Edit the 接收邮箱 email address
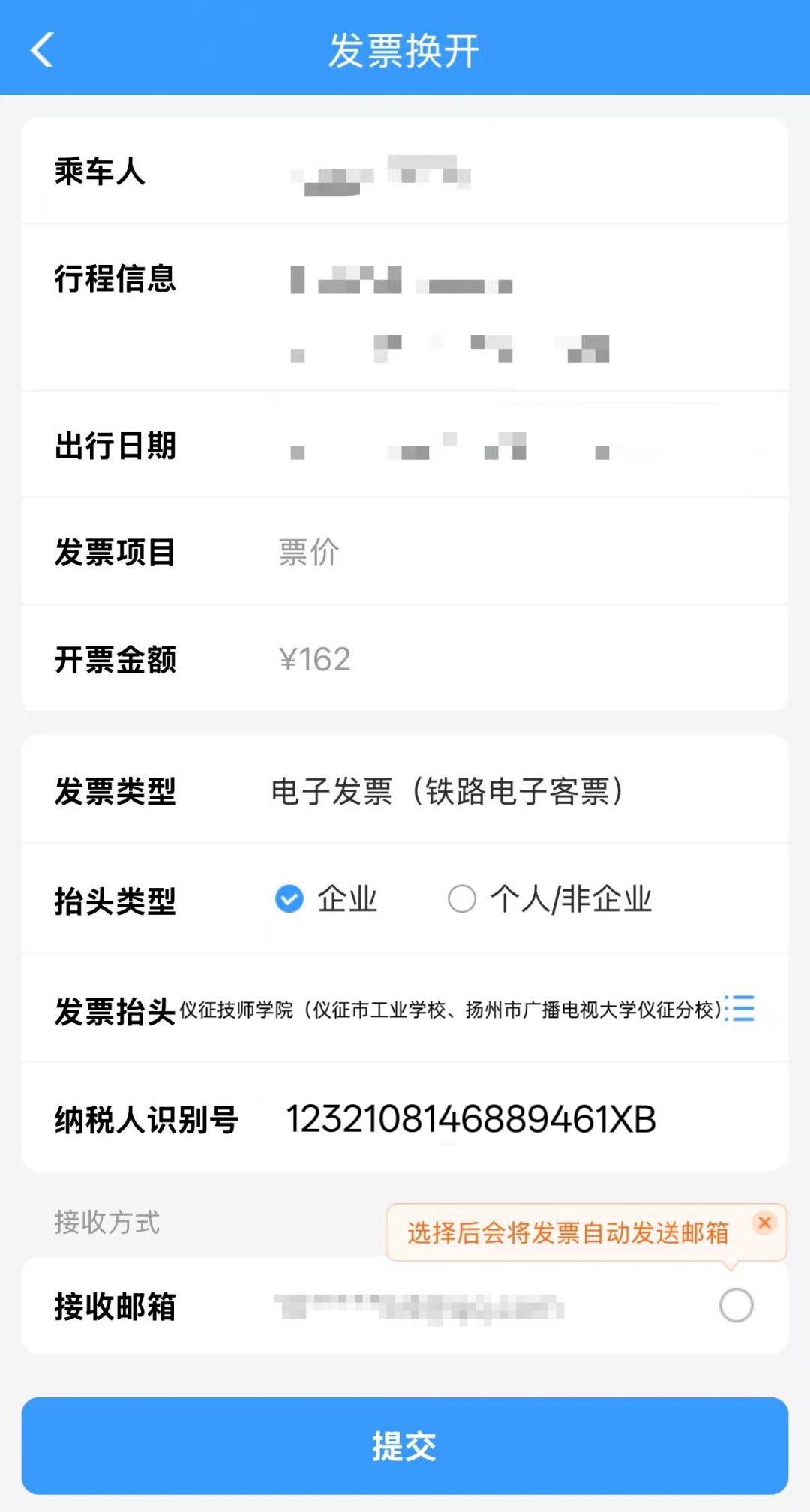This screenshot has height=1512, width=810. pos(420,1306)
